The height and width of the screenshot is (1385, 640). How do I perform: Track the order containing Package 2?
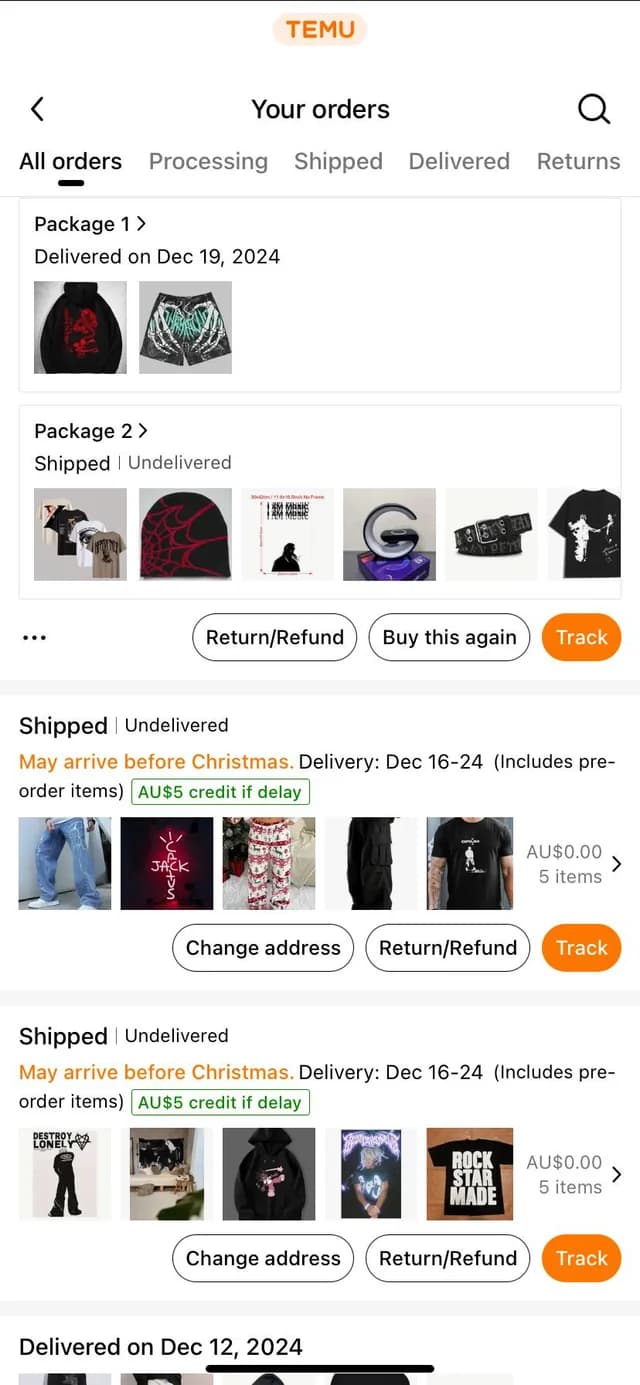pyautogui.click(x=581, y=637)
